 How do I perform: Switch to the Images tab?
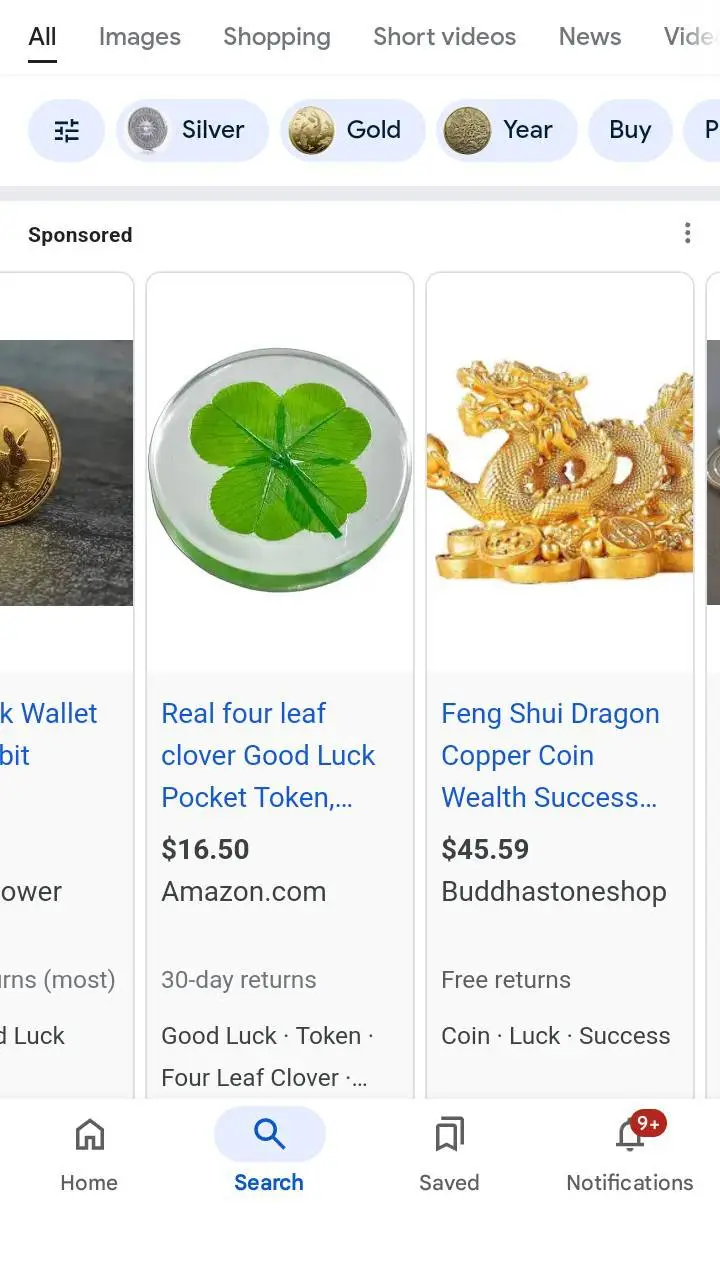click(x=139, y=37)
